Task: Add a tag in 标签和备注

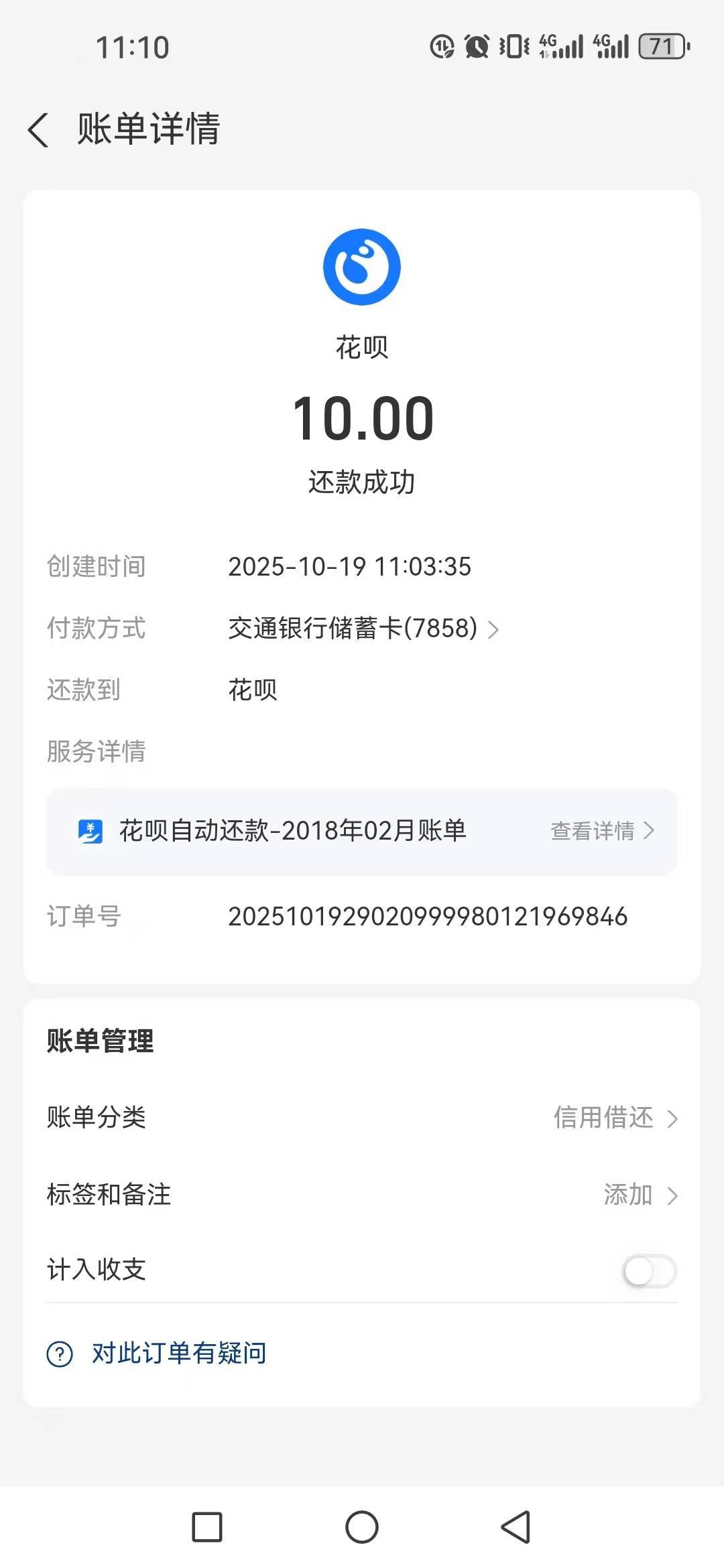Action: pyautogui.click(x=640, y=1195)
